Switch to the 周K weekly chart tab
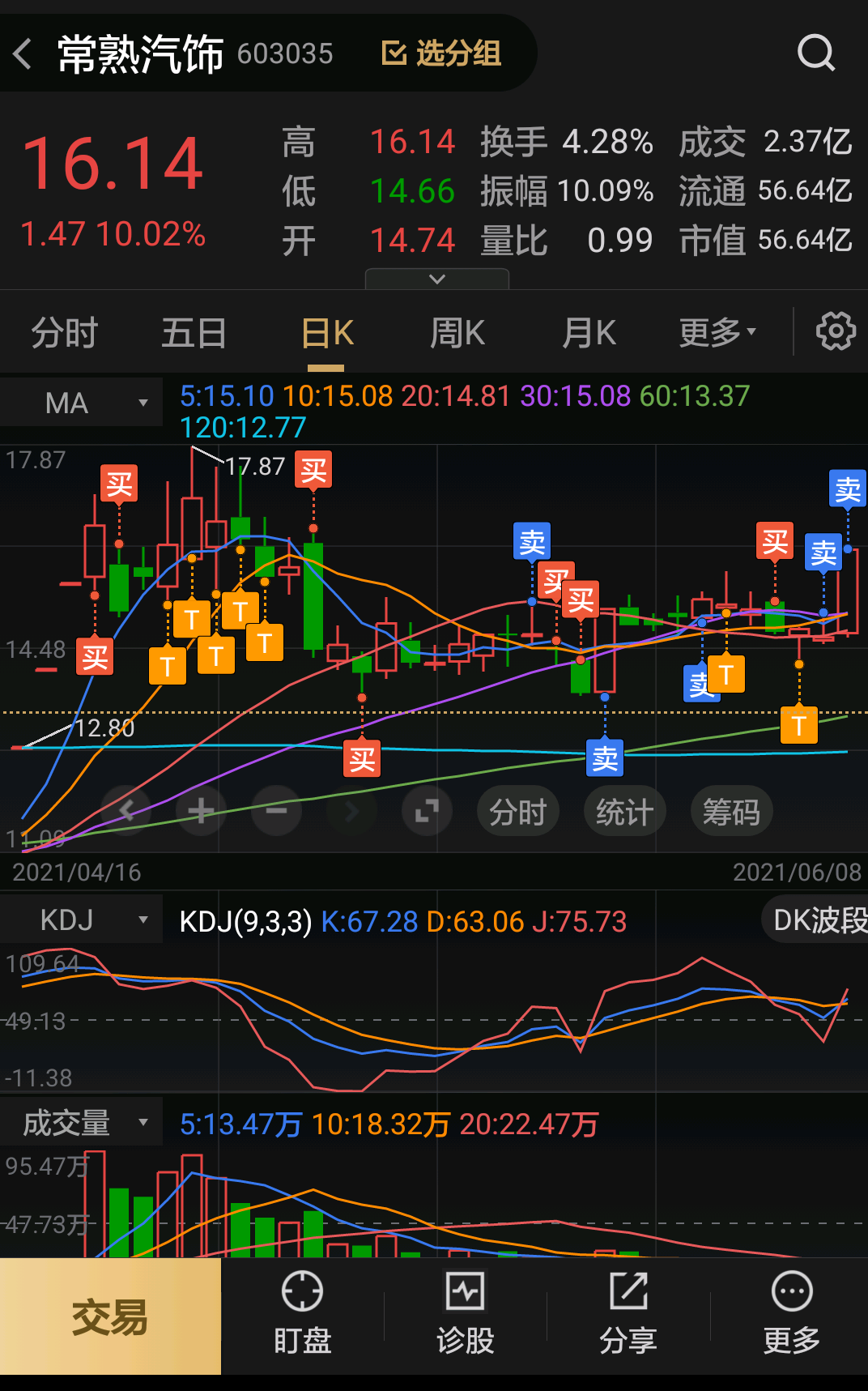The height and width of the screenshot is (1391, 868). pos(457,332)
